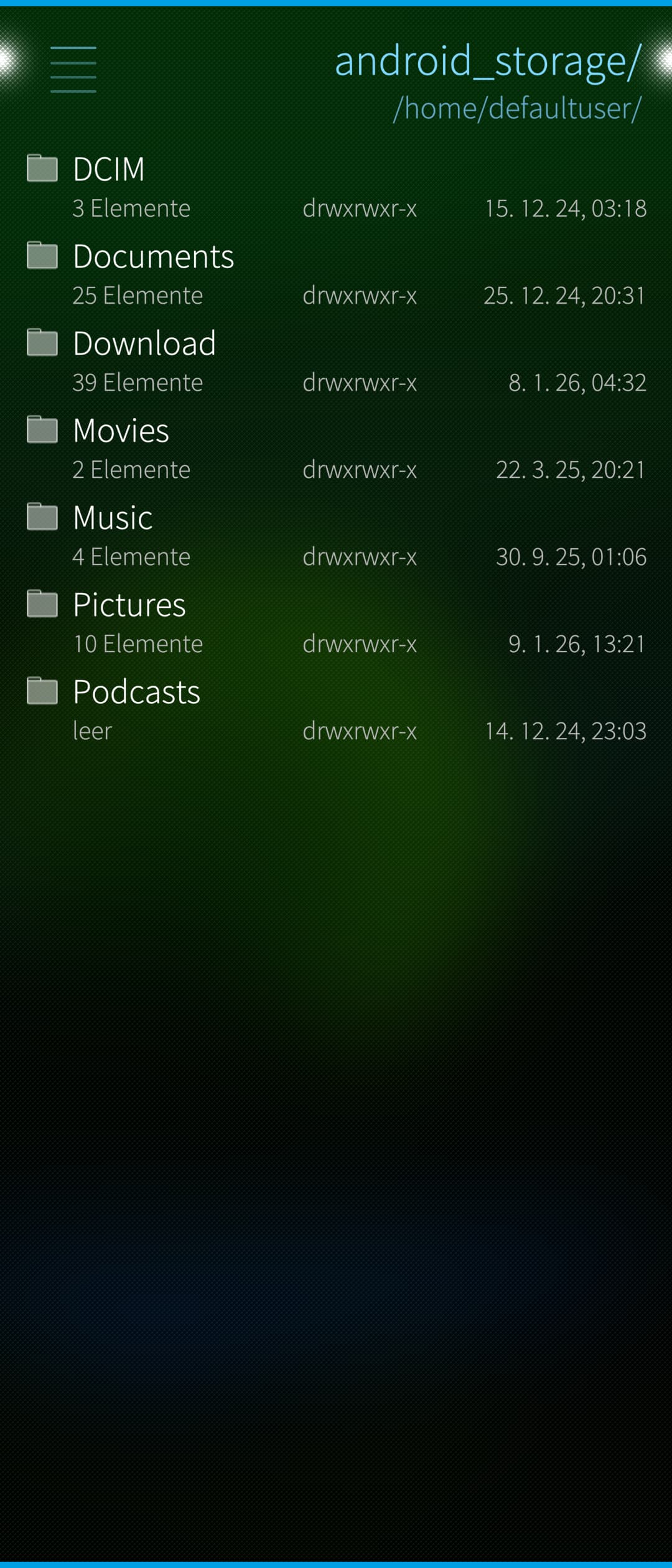Click the DCIM folder icon

[42, 168]
